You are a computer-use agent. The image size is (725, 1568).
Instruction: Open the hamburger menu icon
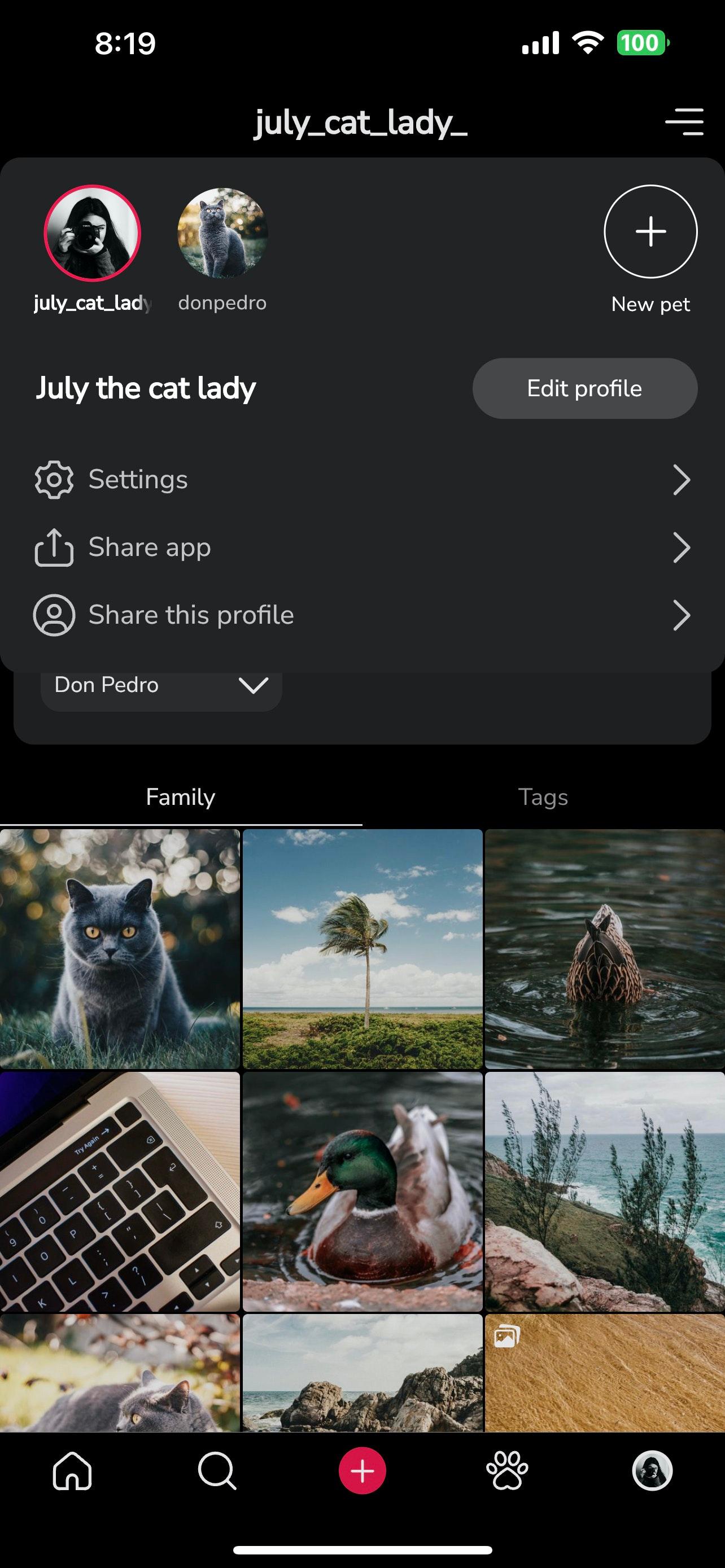(x=684, y=122)
